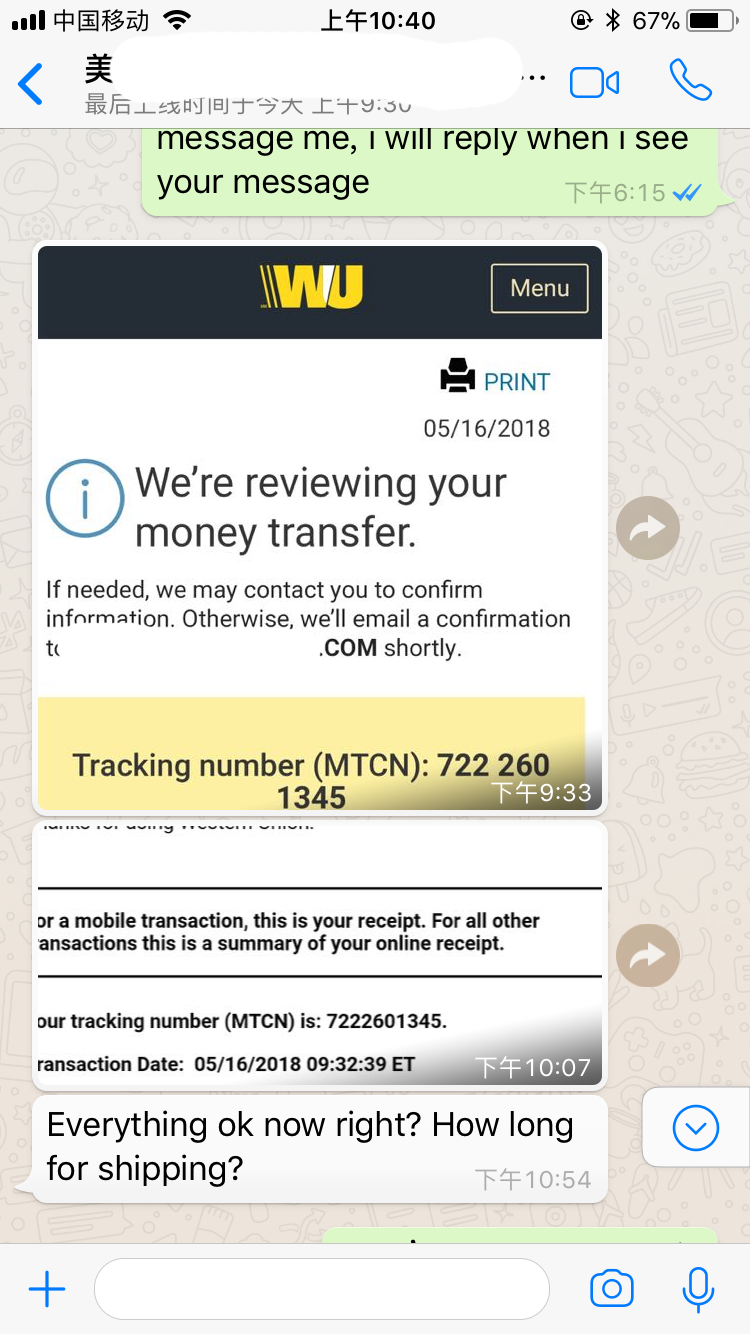750x1334 pixels.
Task: Tap the microphone to record a voice message
Action: tap(698, 1289)
